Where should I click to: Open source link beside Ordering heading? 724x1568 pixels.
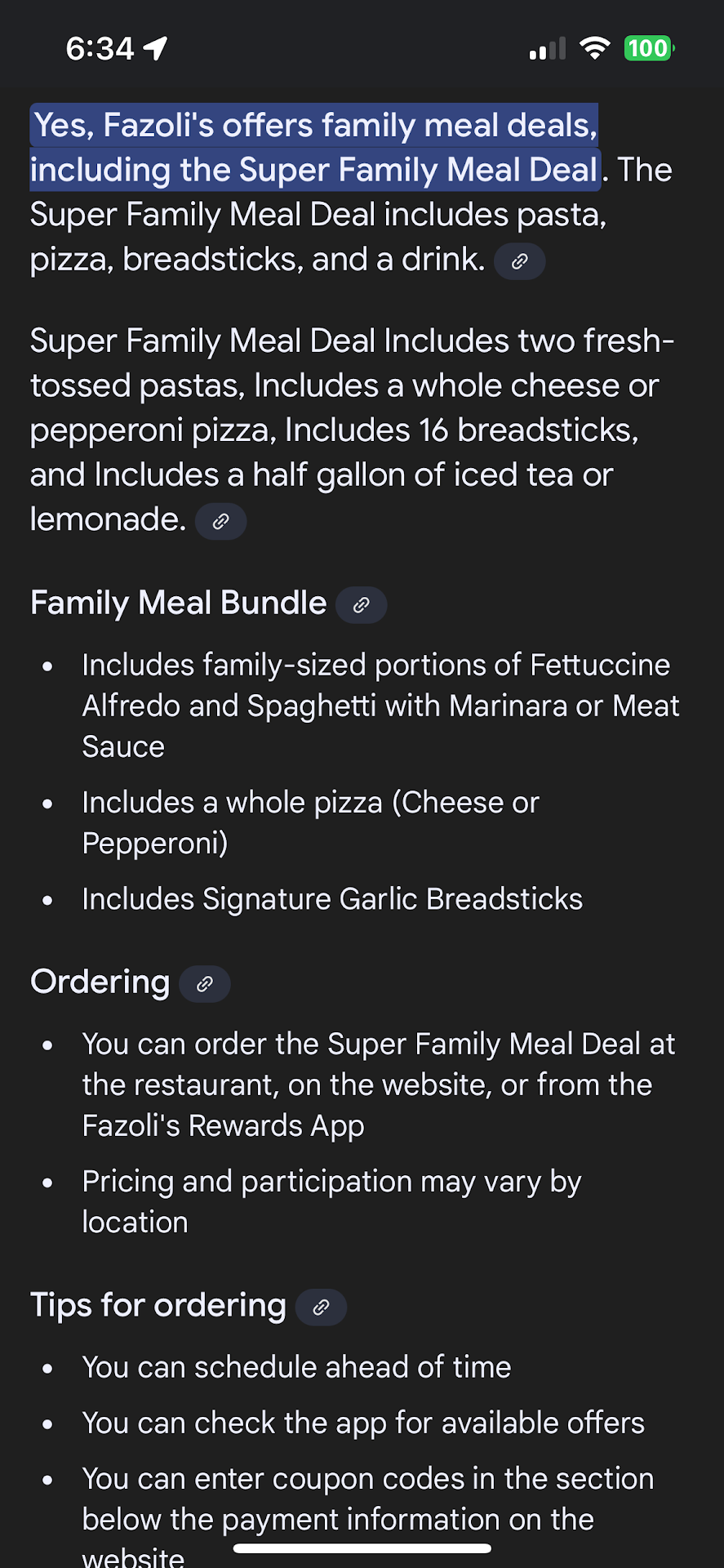pyautogui.click(x=205, y=984)
